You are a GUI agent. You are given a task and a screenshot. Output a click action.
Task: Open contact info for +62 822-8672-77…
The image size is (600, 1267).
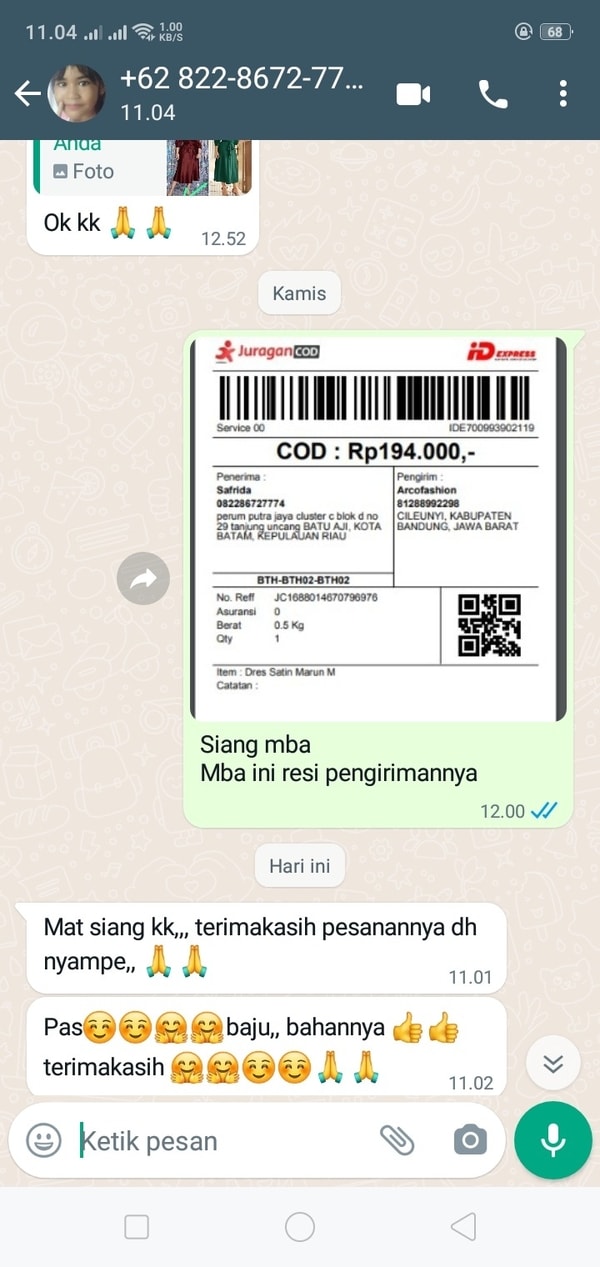[x=242, y=94]
